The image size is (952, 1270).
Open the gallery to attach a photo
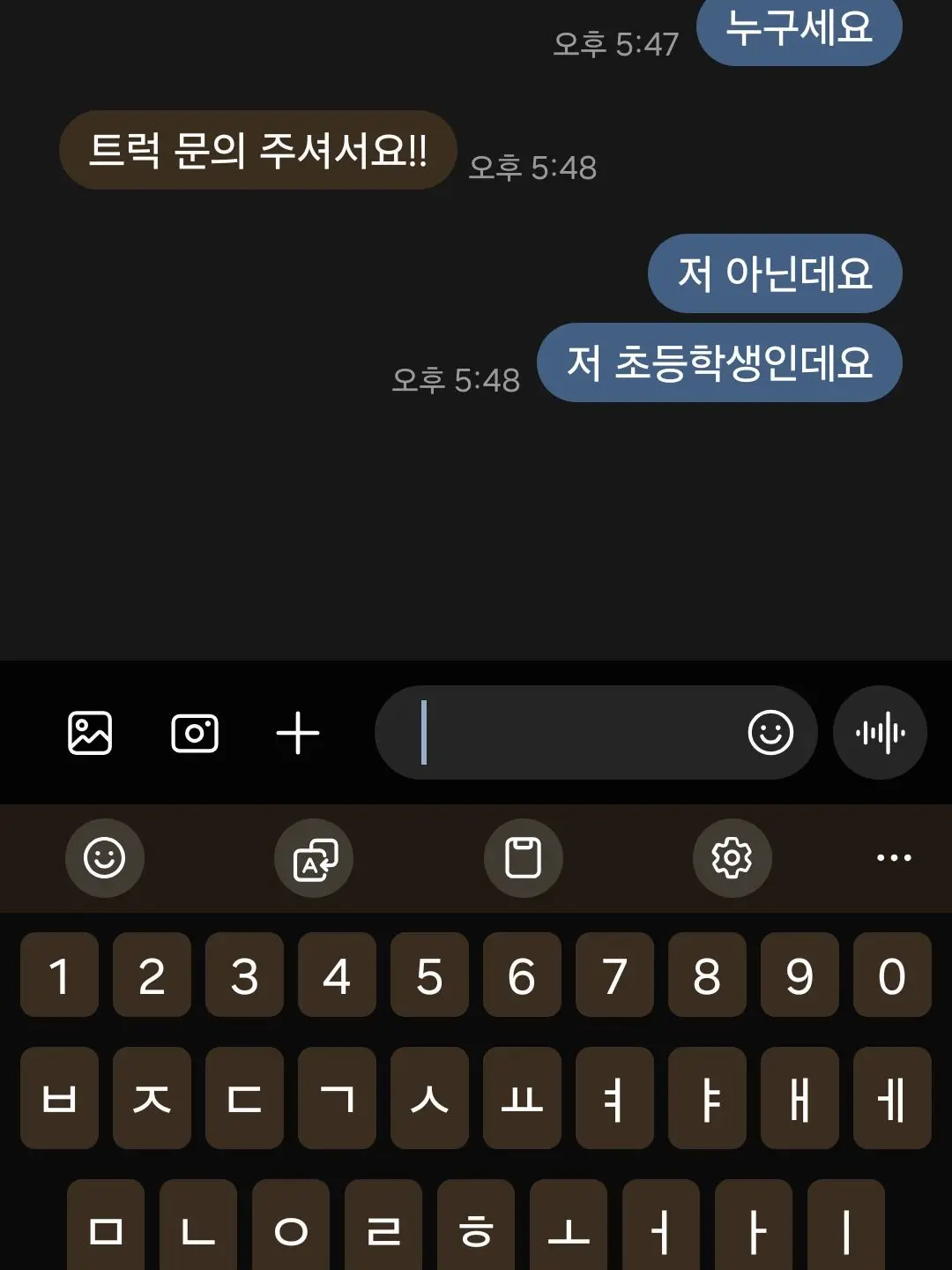tap(89, 732)
